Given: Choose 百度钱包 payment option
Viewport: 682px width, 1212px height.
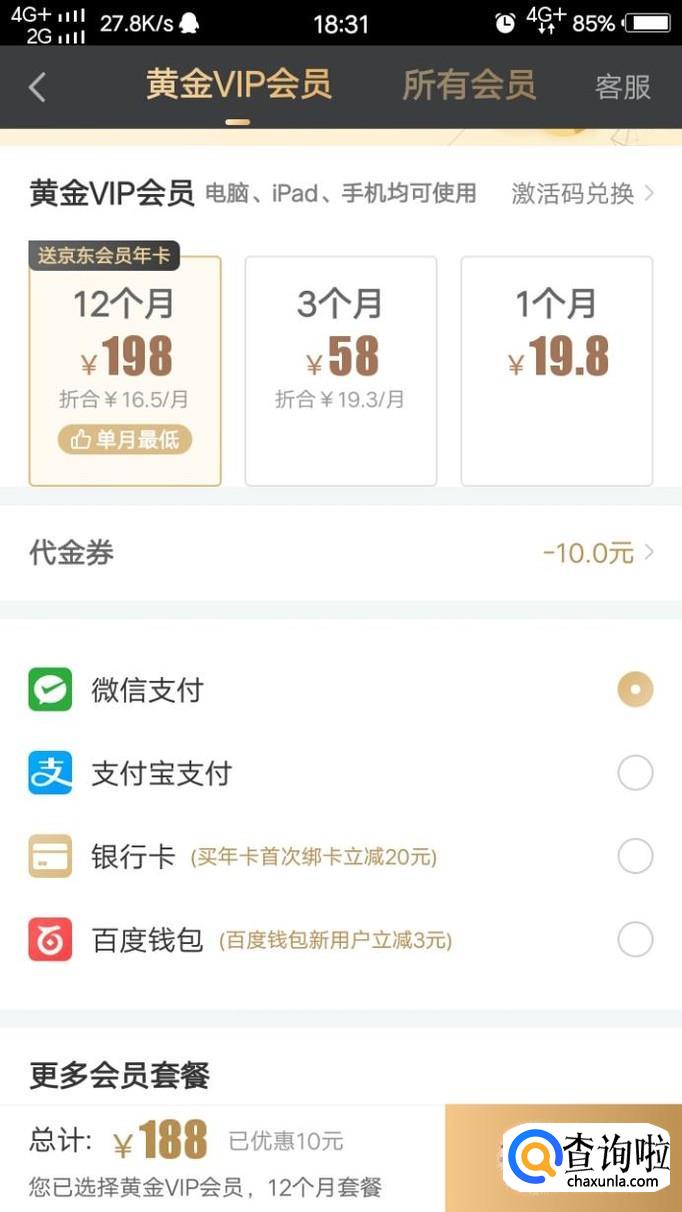Looking at the screenshot, I should click(x=634, y=940).
